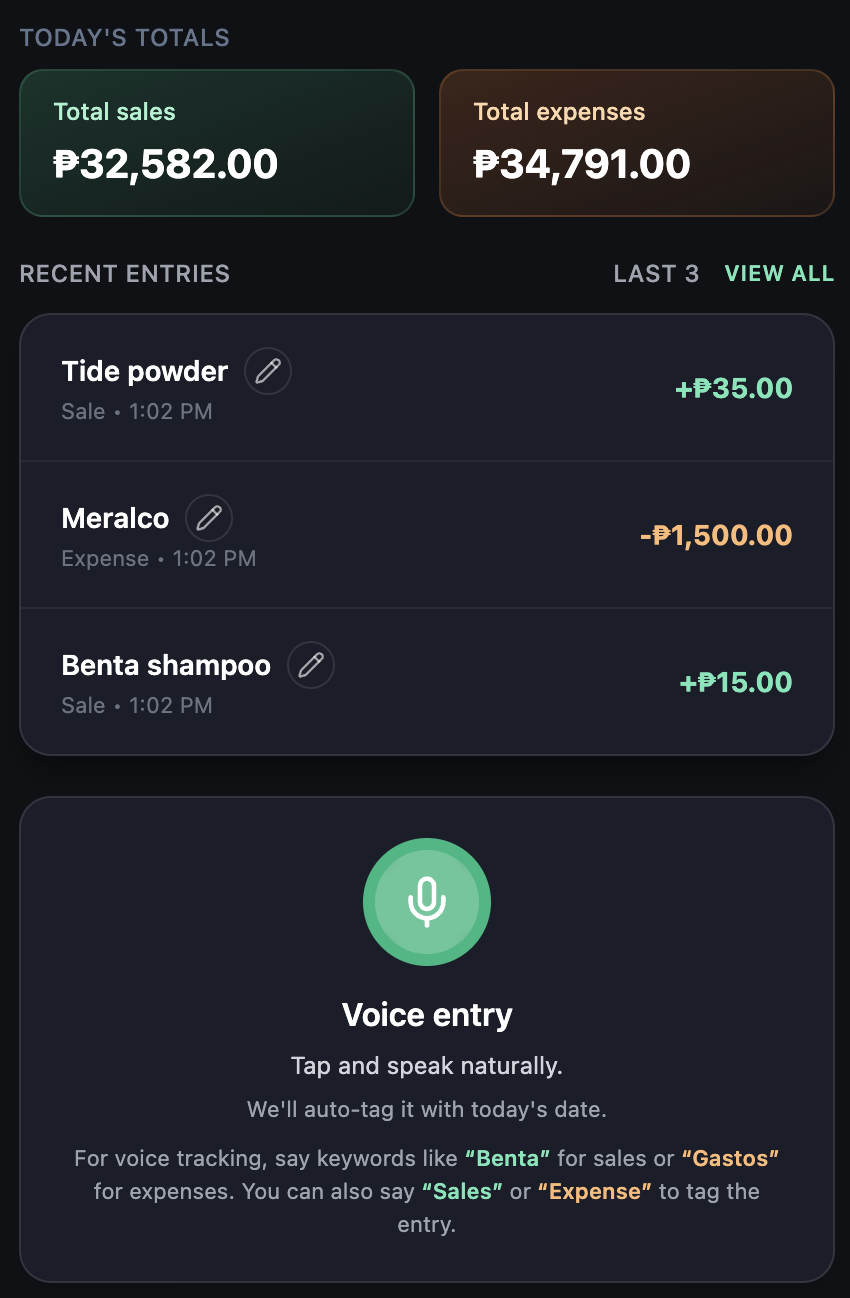Open the Benta shampoo sale entry
Image resolution: width=850 pixels, height=1298 pixels.
(427, 681)
